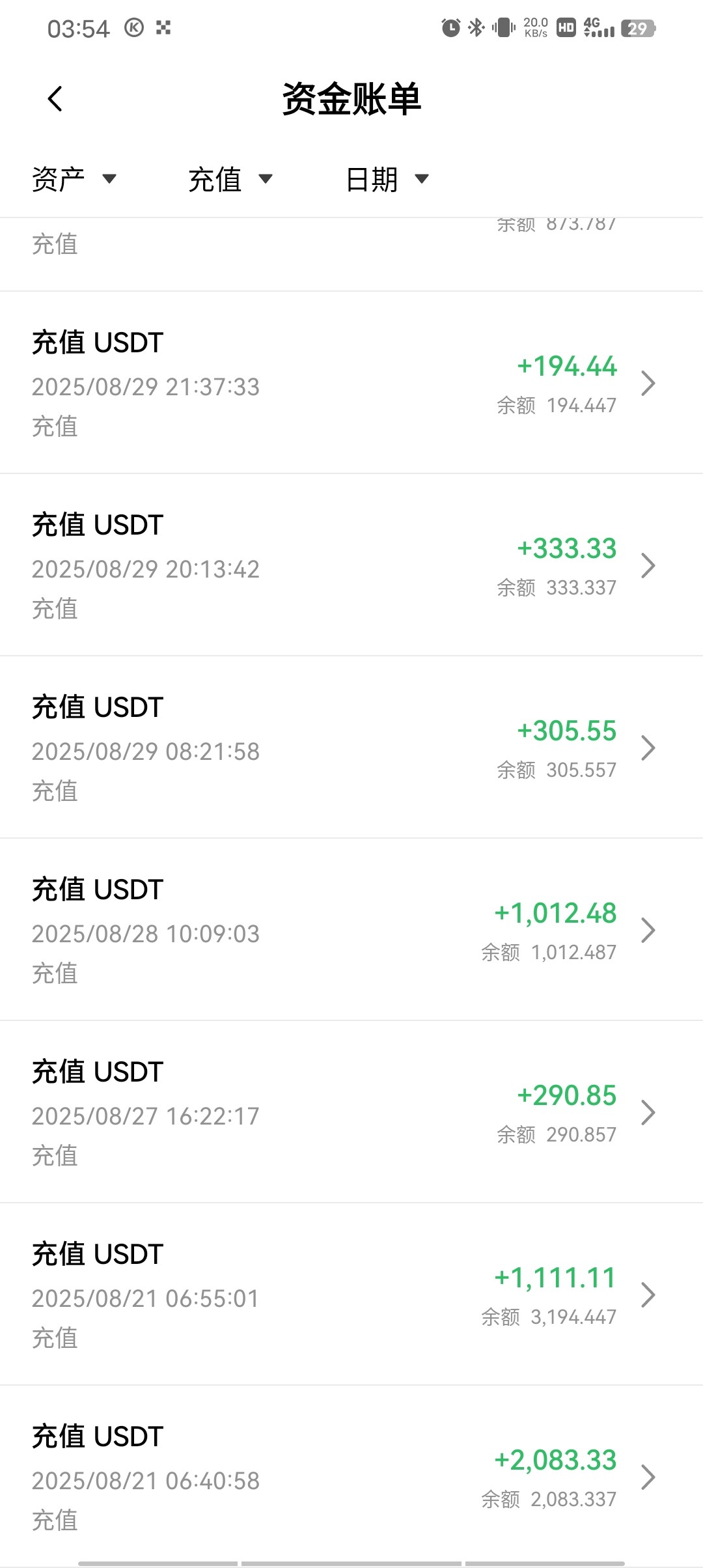The image size is (703, 1568).
Task: Select the +1,012.48 USDT deposit record
Action: coord(351,930)
